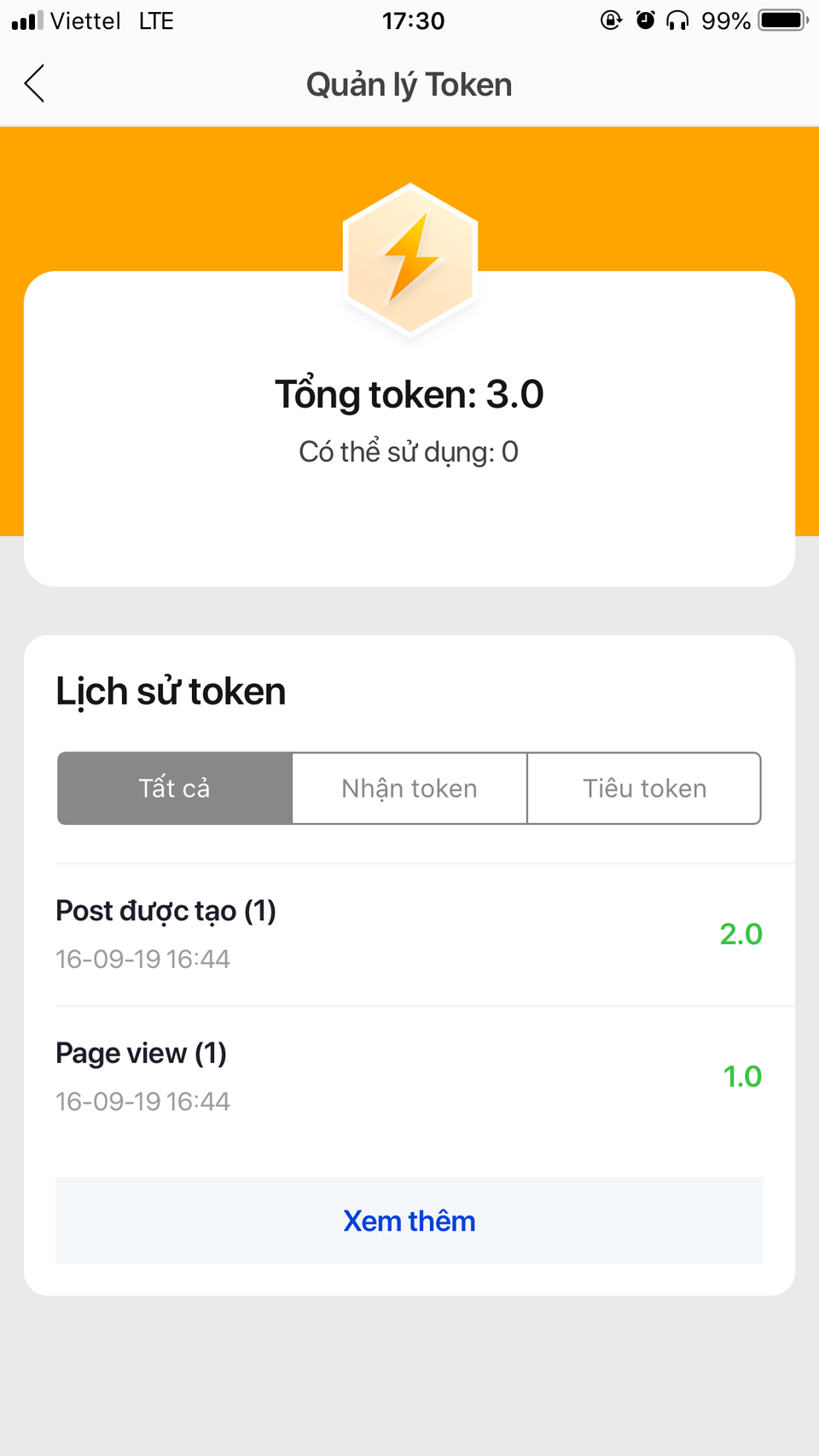Tap the headphones icon in the status bar

point(677,20)
